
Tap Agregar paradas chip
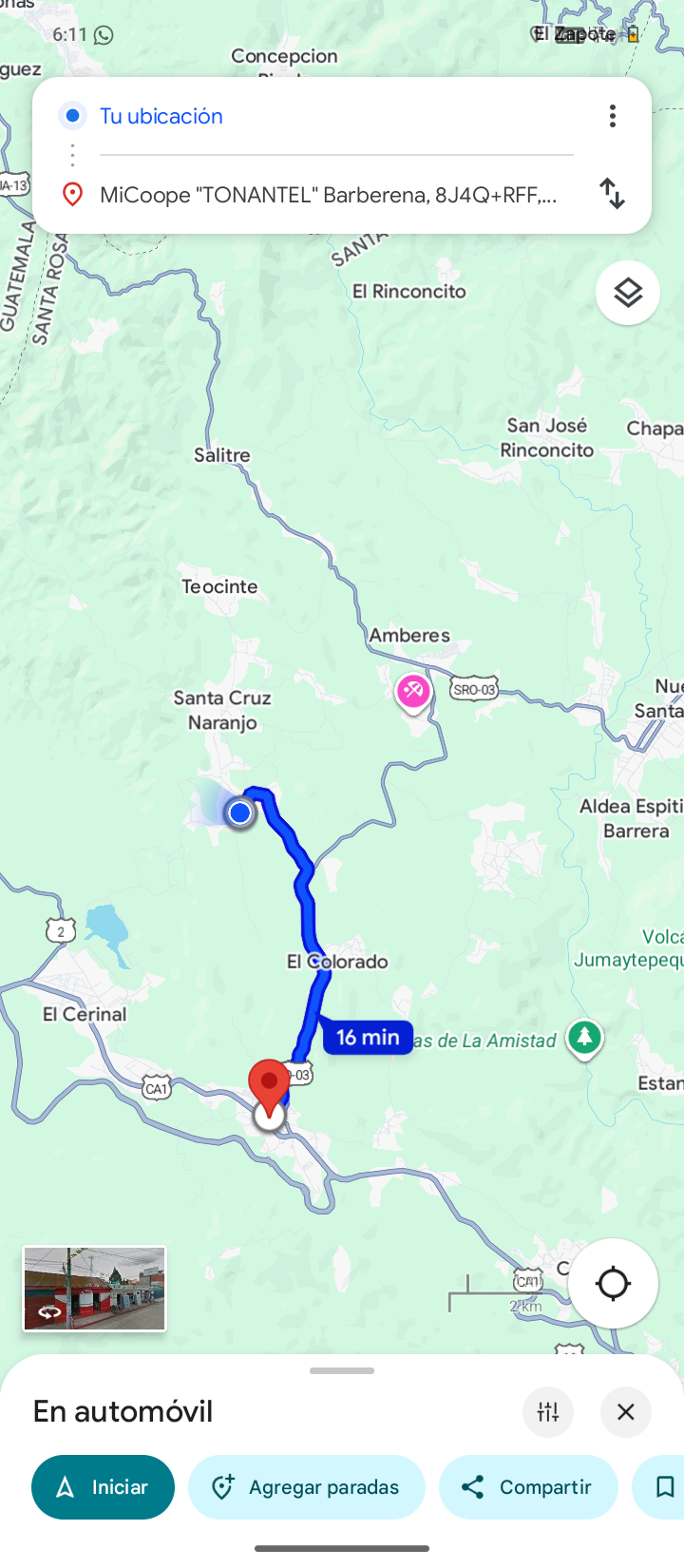pos(307,1487)
